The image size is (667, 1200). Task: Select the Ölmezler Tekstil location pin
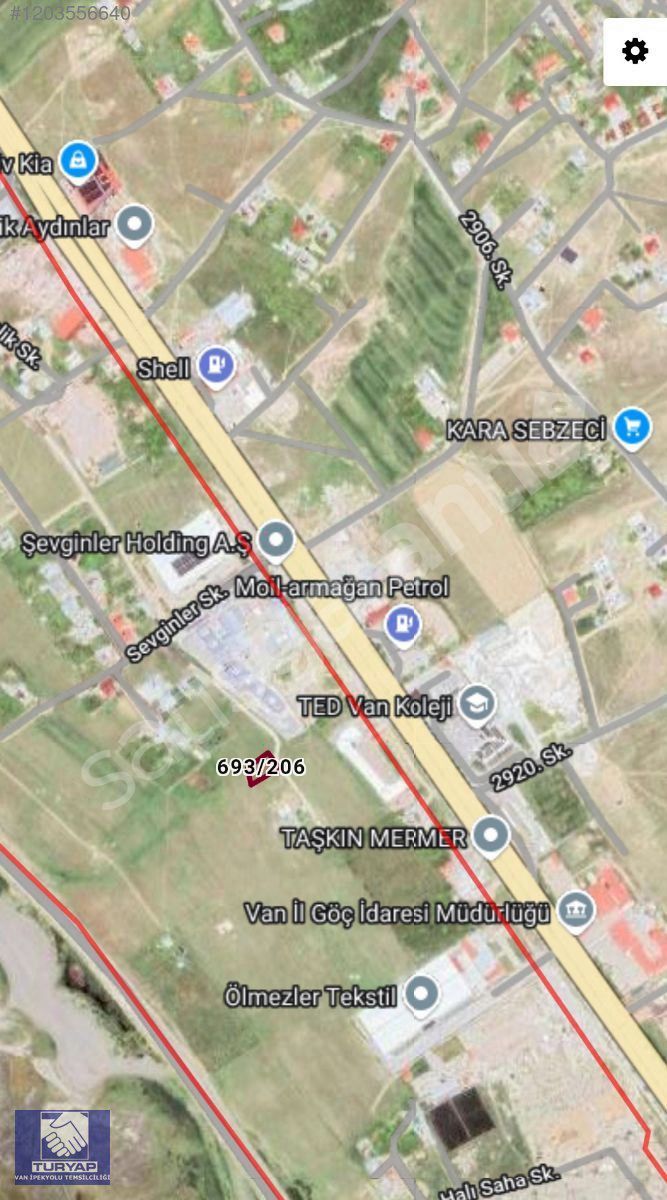pyautogui.click(x=422, y=995)
